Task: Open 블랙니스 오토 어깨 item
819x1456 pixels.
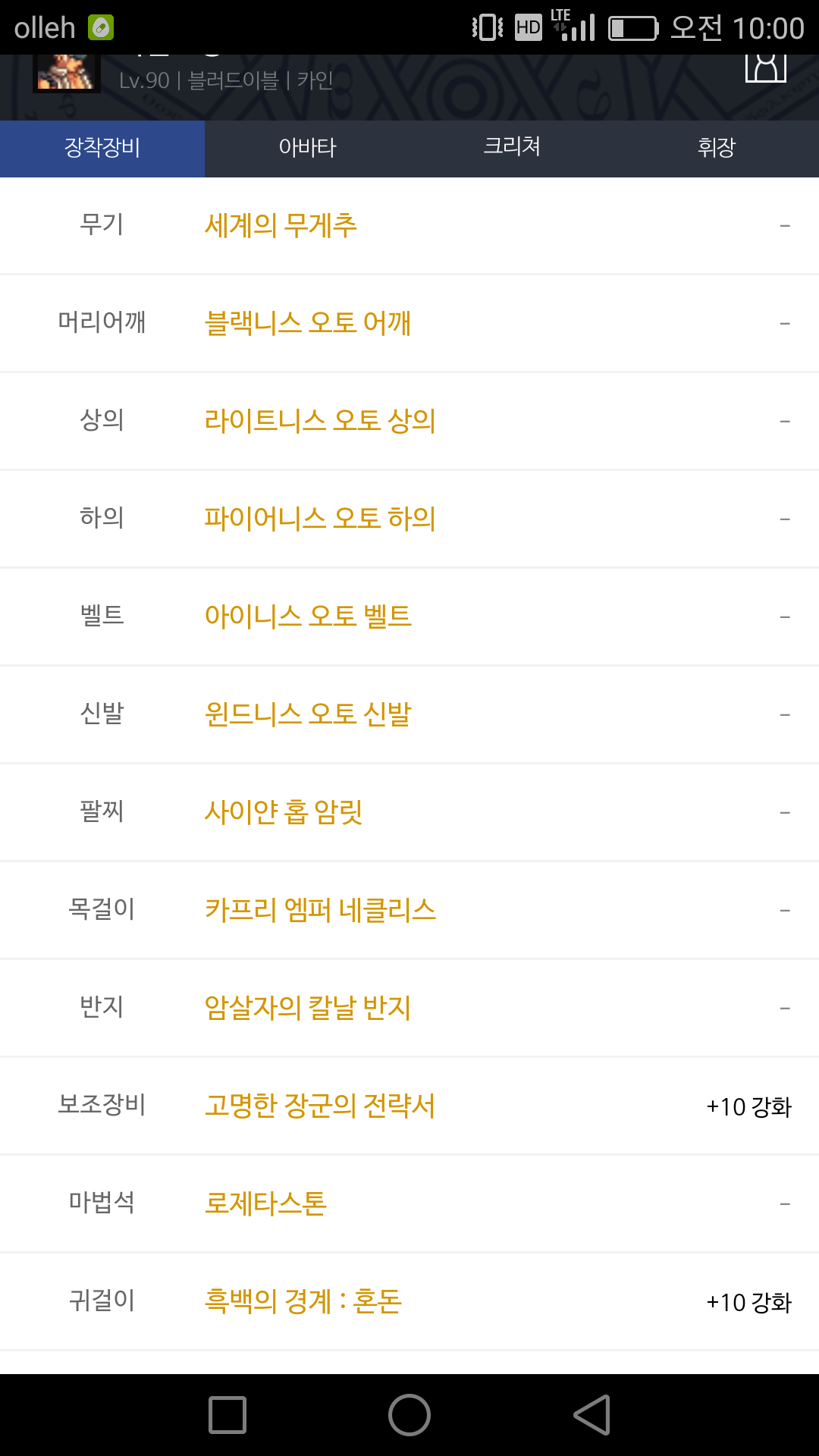Action: click(307, 324)
